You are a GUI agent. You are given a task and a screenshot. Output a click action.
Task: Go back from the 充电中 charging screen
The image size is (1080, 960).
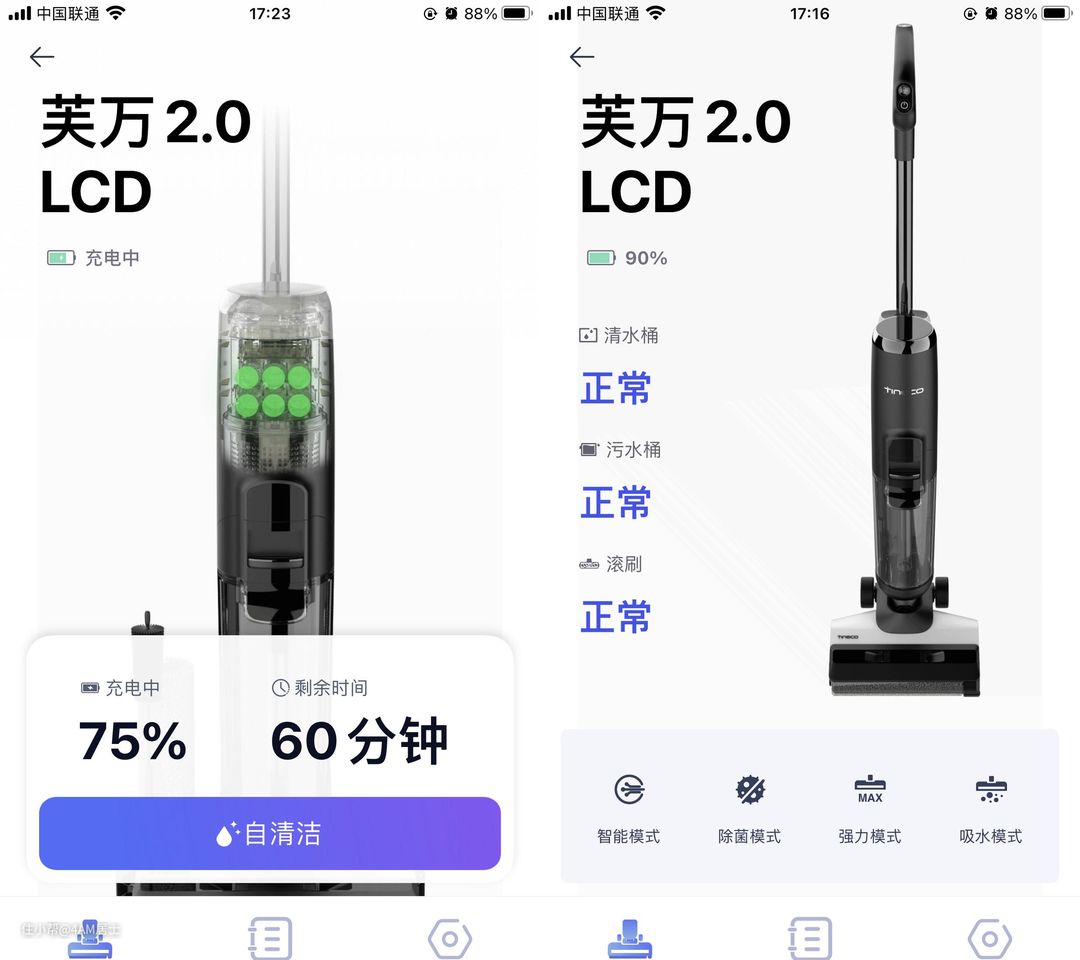click(x=42, y=57)
